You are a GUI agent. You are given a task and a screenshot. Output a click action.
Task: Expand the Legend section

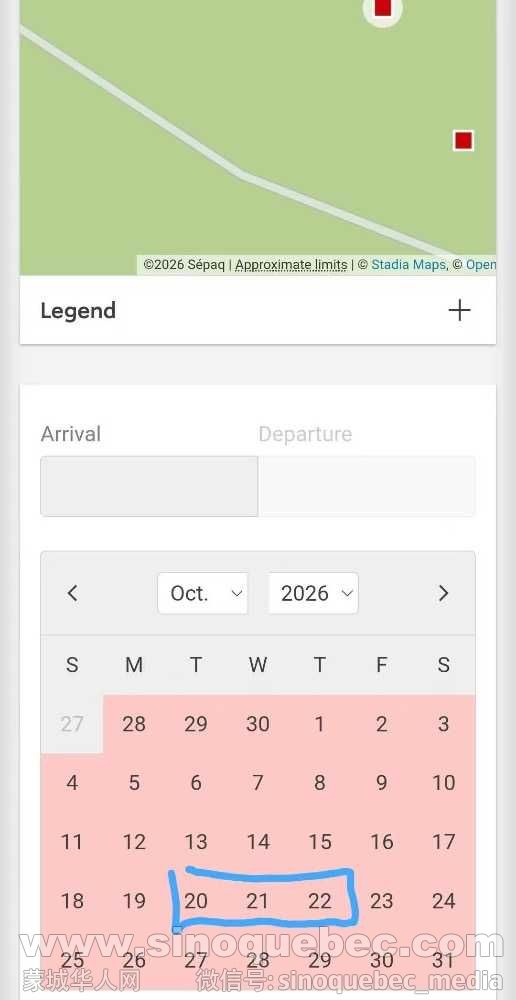pyautogui.click(x=459, y=311)
